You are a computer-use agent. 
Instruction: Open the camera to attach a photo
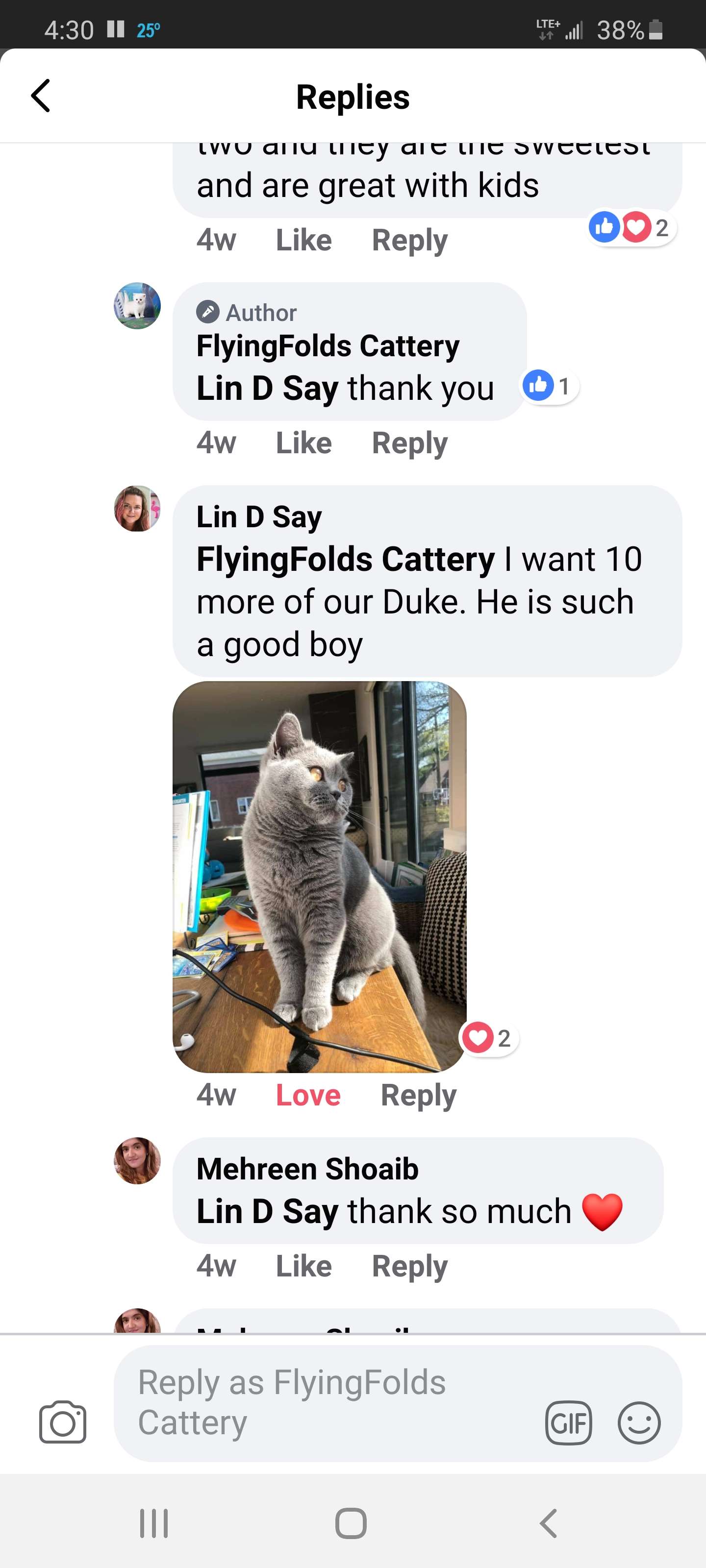point(63,1422)
